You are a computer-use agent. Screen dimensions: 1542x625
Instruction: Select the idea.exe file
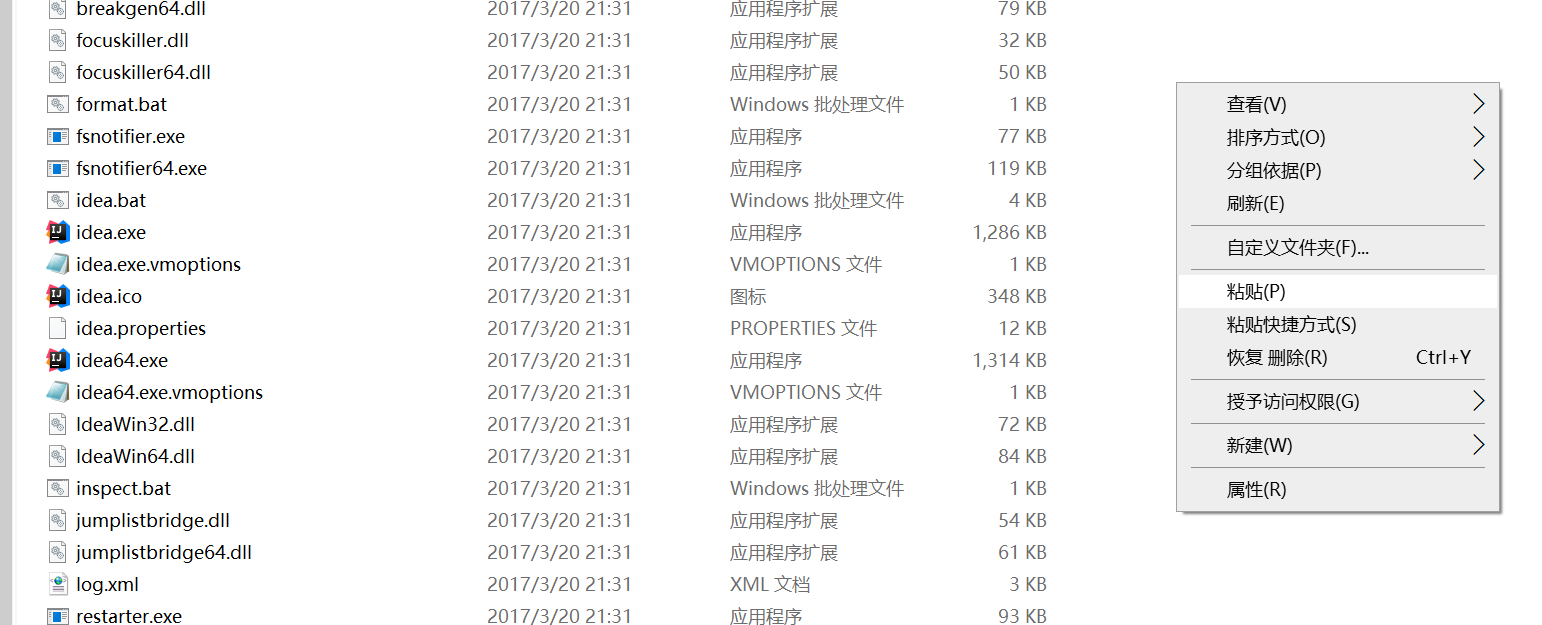[x=110, y=233]
